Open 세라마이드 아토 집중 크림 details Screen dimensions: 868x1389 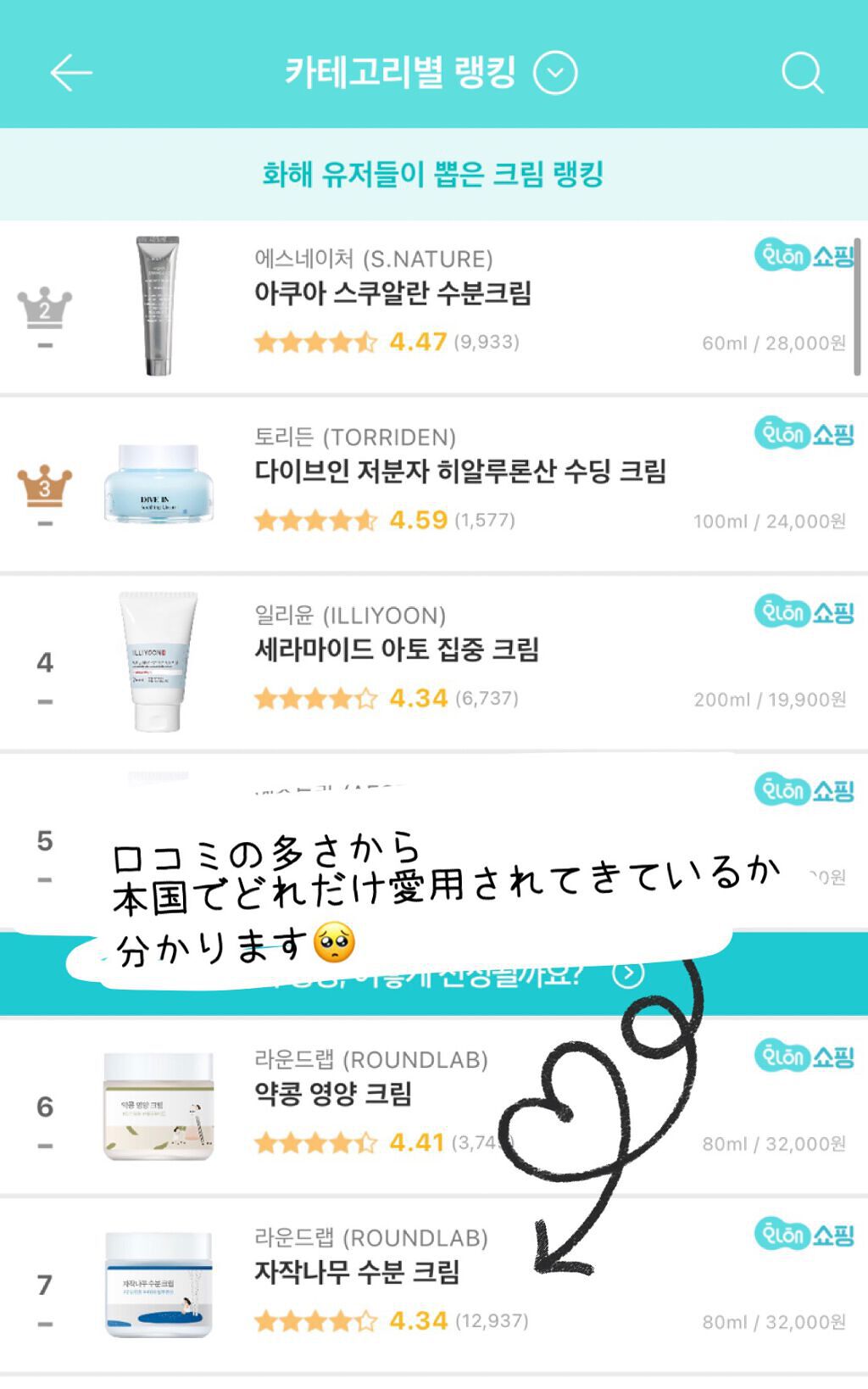pyautogui.click(x=397, y=650)
